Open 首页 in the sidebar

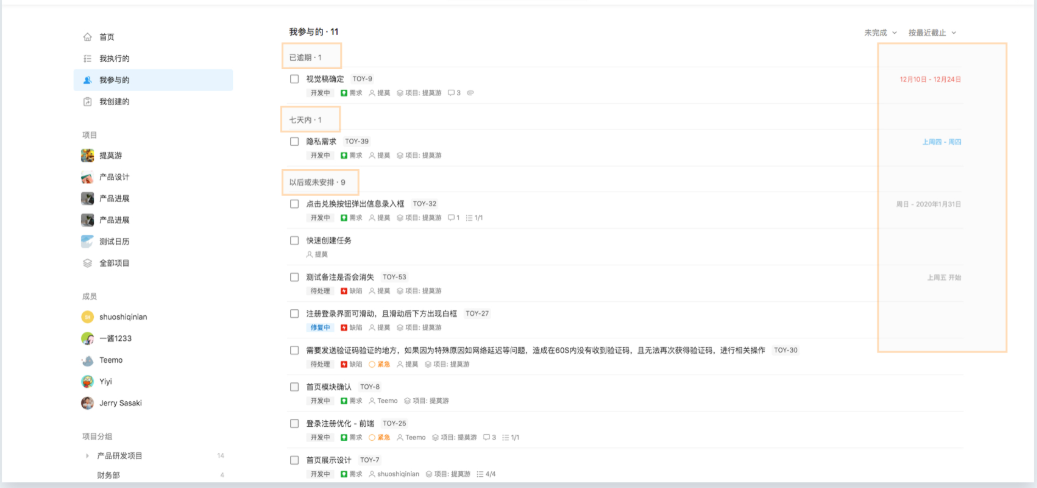(x=106, y=37)
